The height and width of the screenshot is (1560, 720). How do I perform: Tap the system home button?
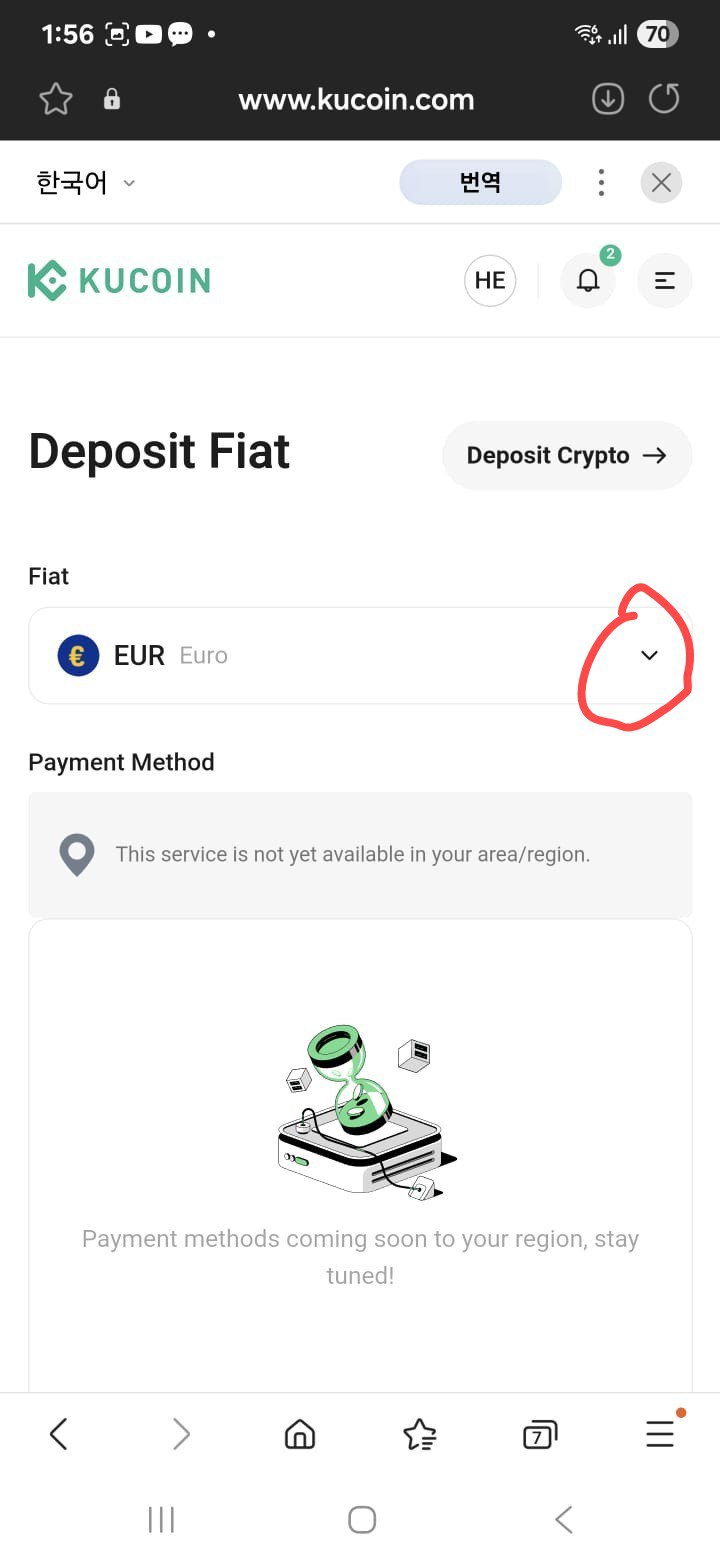point(362,1520)
